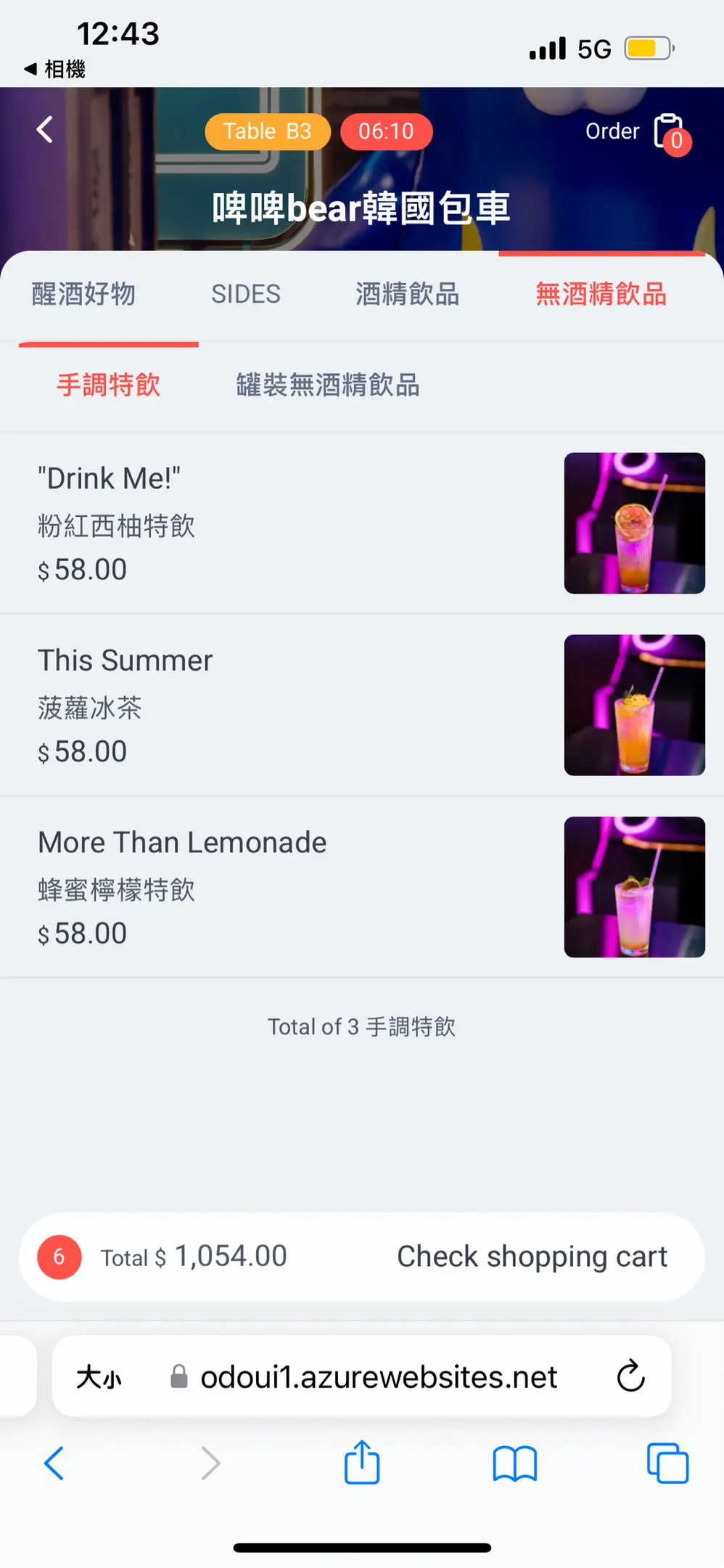Show all open Safari tabs
This screenshot has height=1568, width=724.
667,1463
